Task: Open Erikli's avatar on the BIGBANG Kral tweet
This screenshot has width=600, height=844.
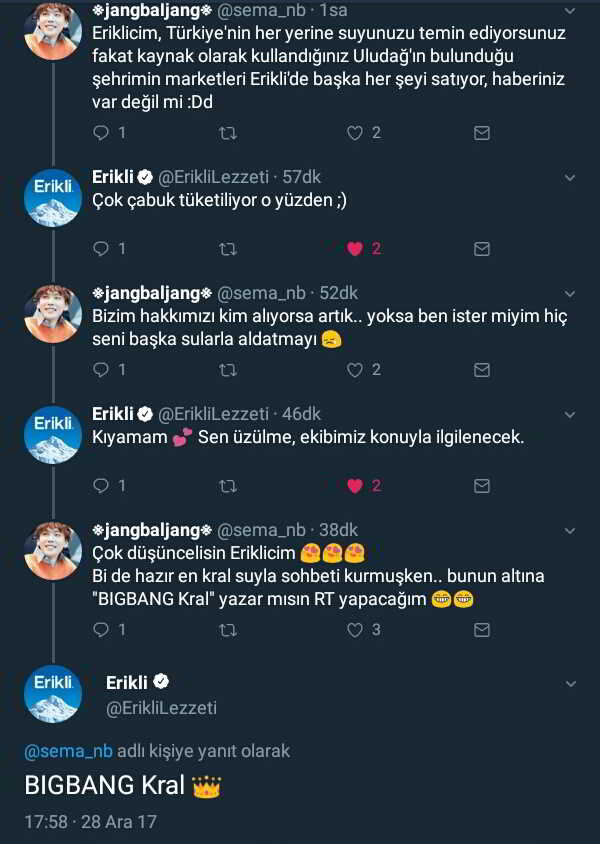Action: 52,694
